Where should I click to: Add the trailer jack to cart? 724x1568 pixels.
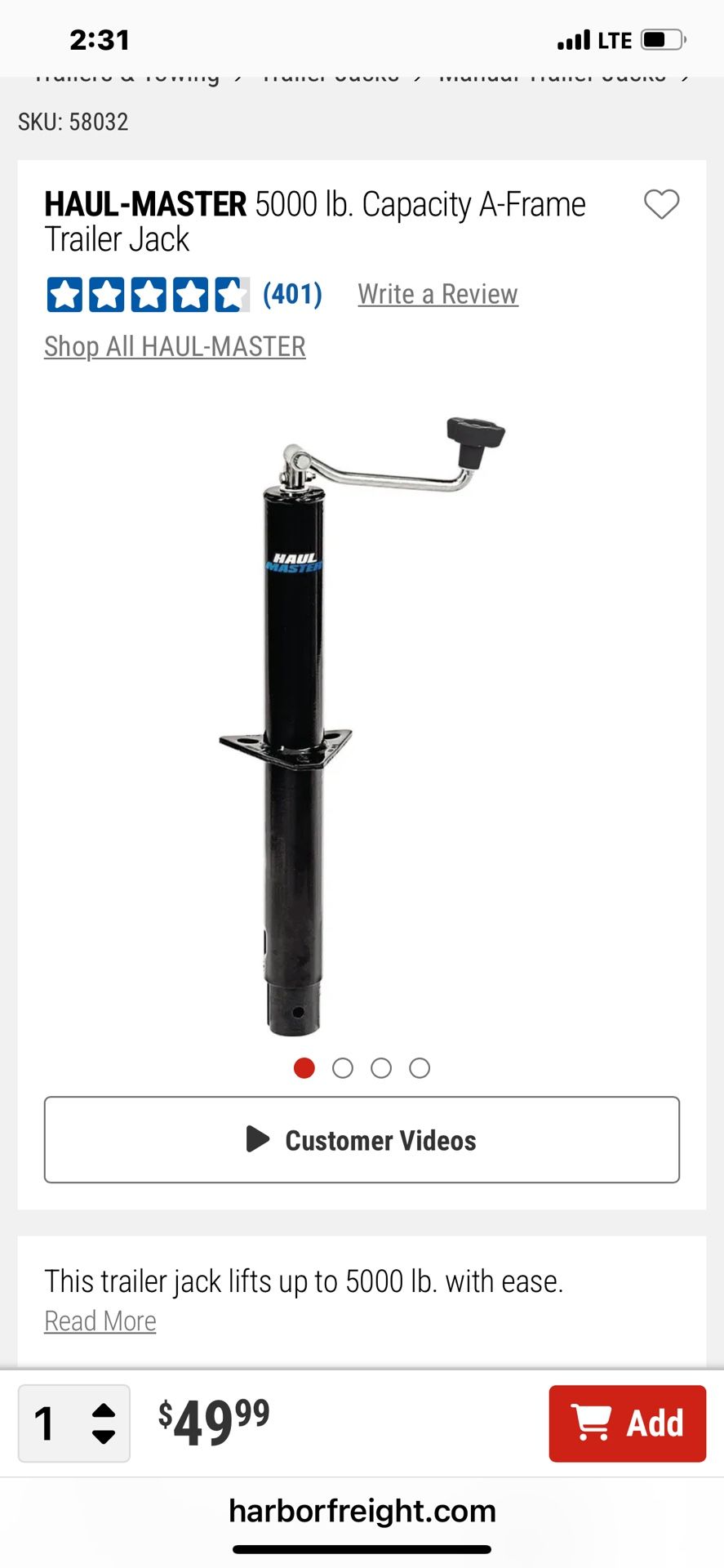point(627,1423)
